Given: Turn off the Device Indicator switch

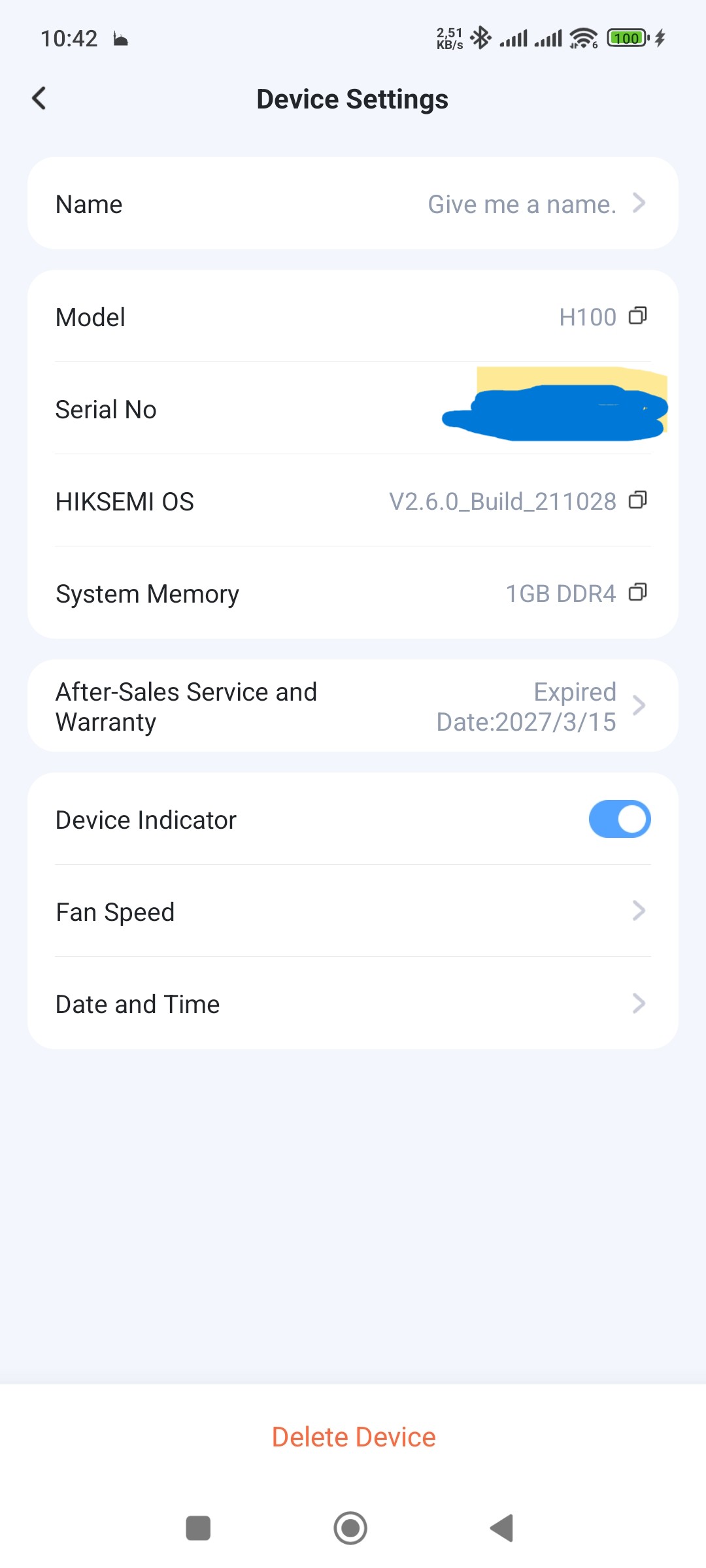Looking at the screenshot, I should coord(619,819).
